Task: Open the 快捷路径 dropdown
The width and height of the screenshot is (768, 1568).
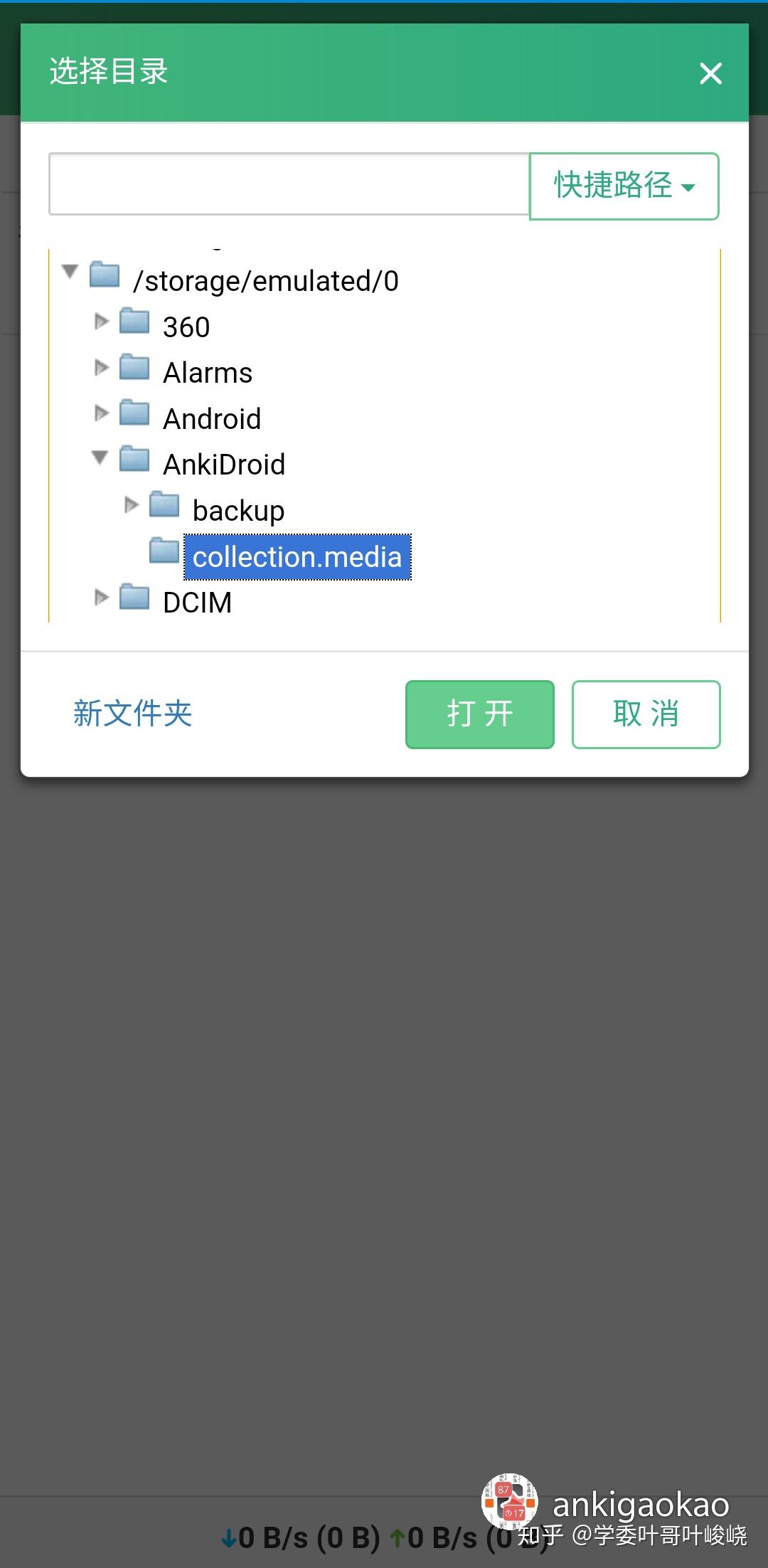Action: (x=624, y=186)
